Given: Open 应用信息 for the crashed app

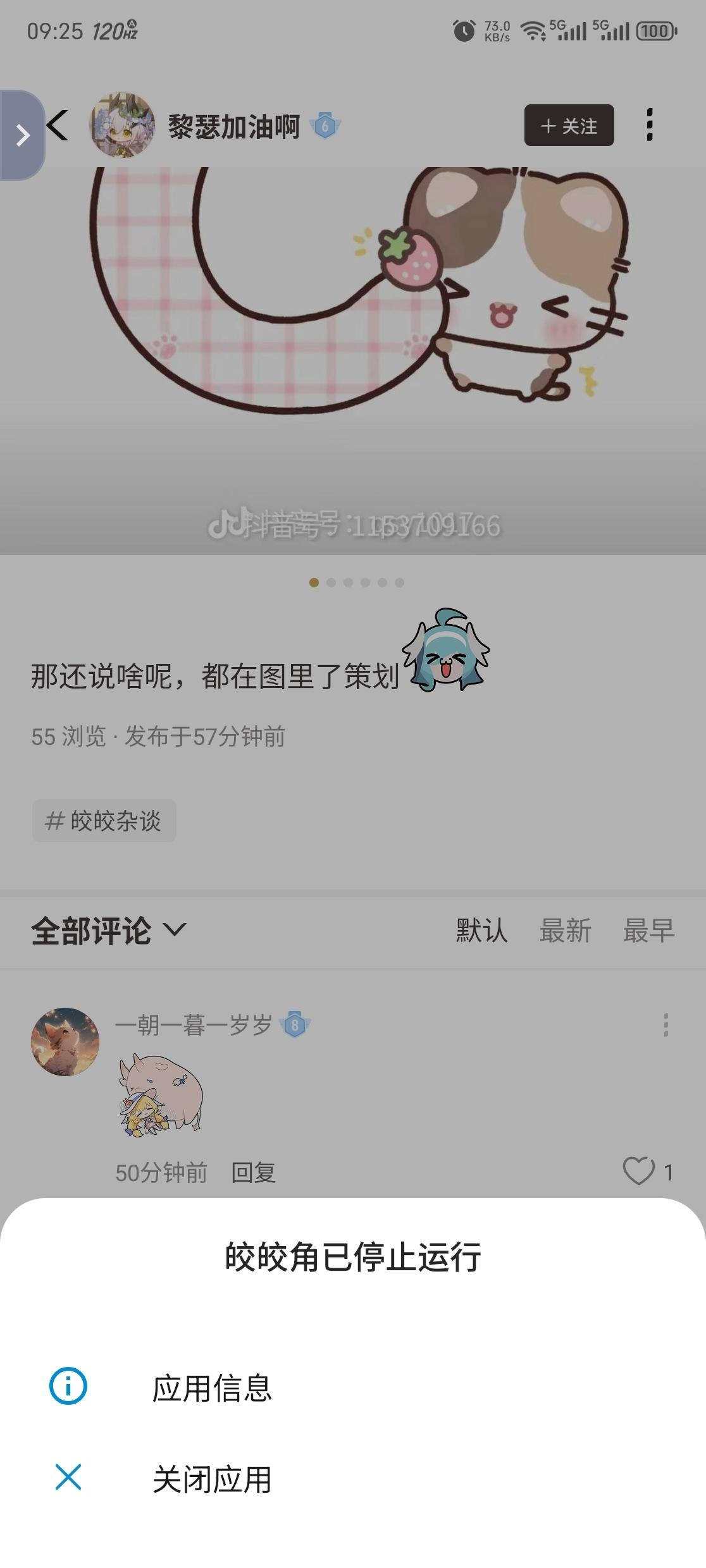Looking at the screenshot, I should coord(211,1387).
